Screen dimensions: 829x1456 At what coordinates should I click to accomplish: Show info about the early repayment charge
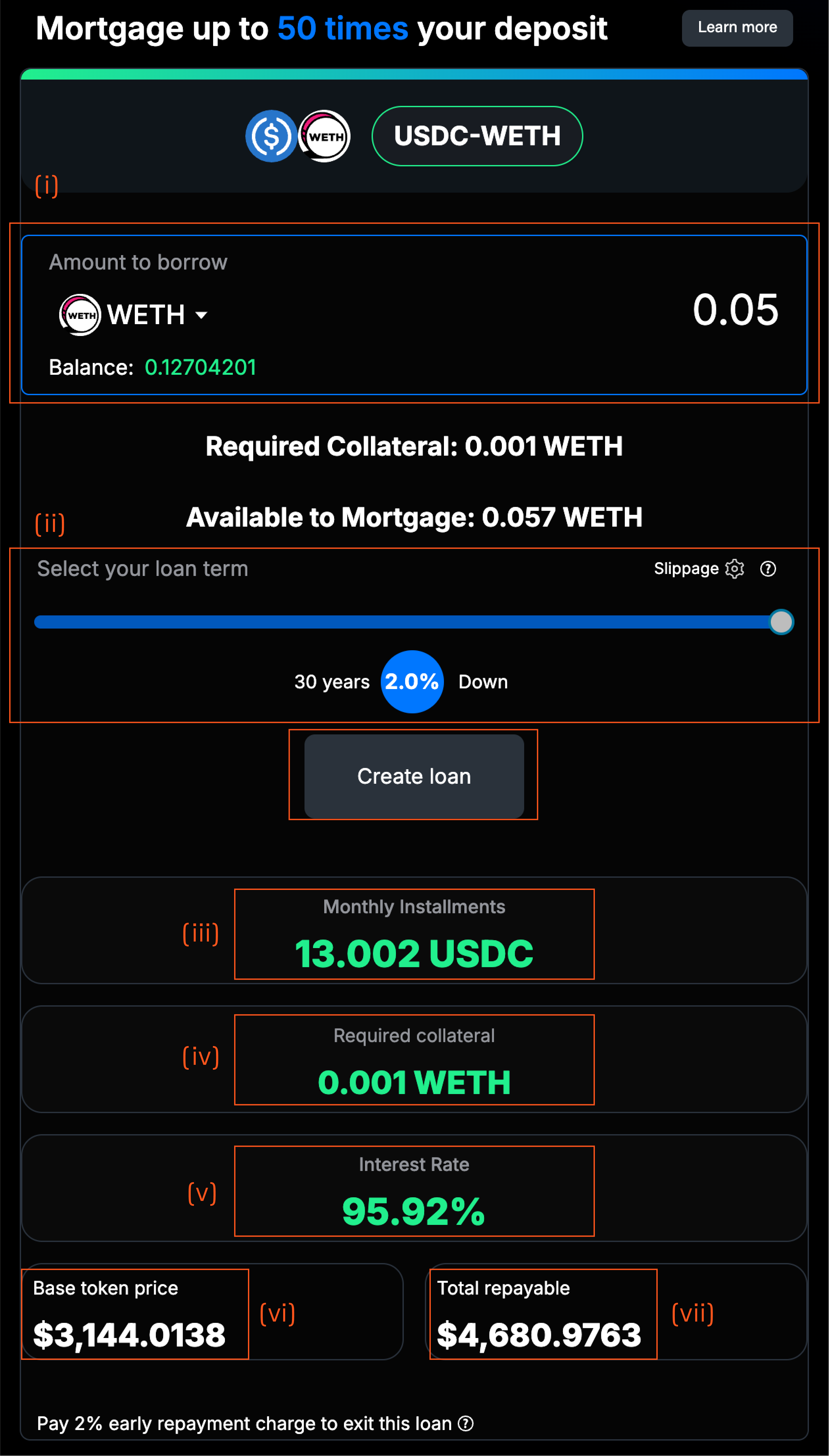tap(466, 1423)
